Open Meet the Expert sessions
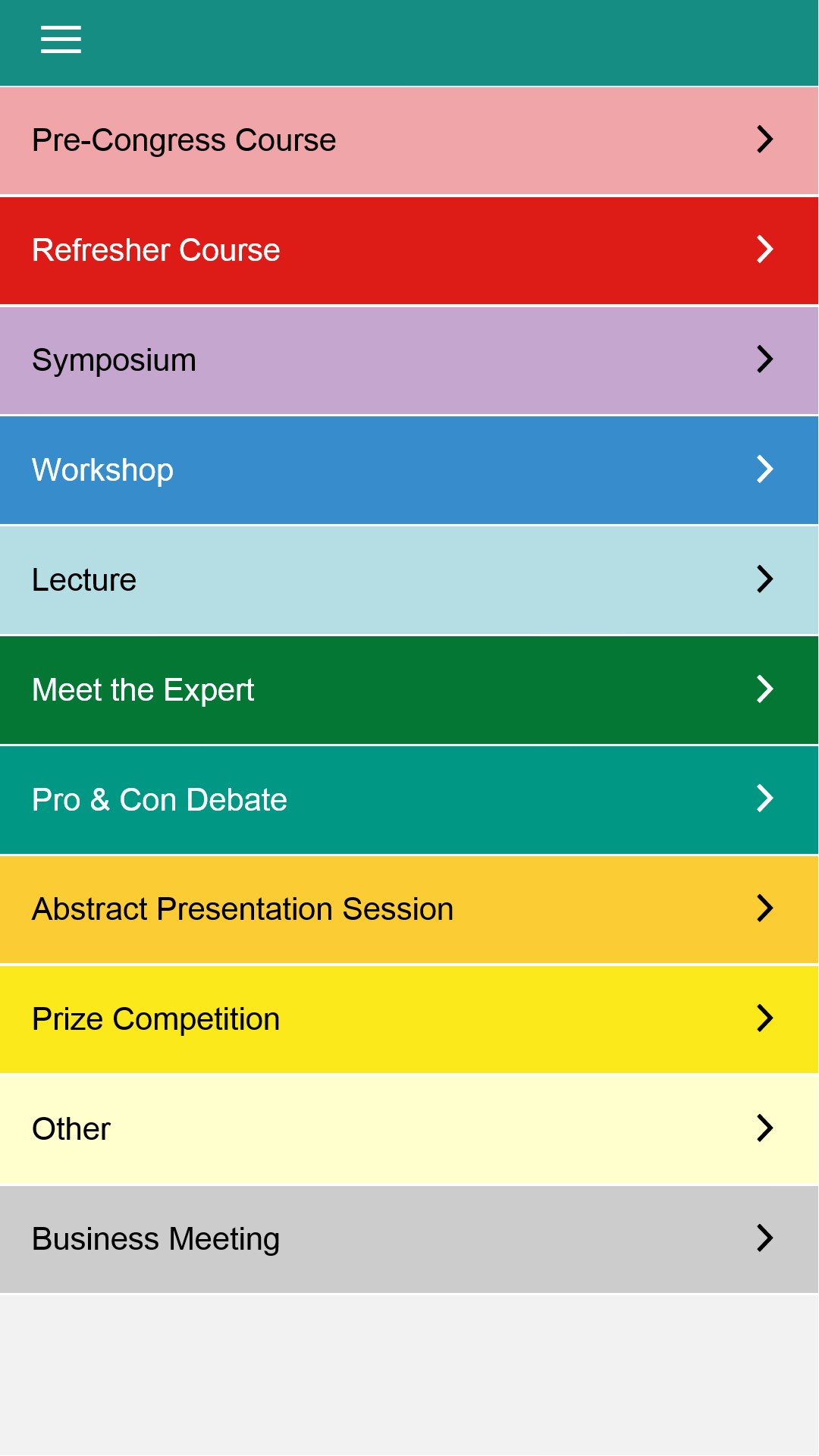The width and height of the screenshot is (819, 1456). click(x=409, y=690)
